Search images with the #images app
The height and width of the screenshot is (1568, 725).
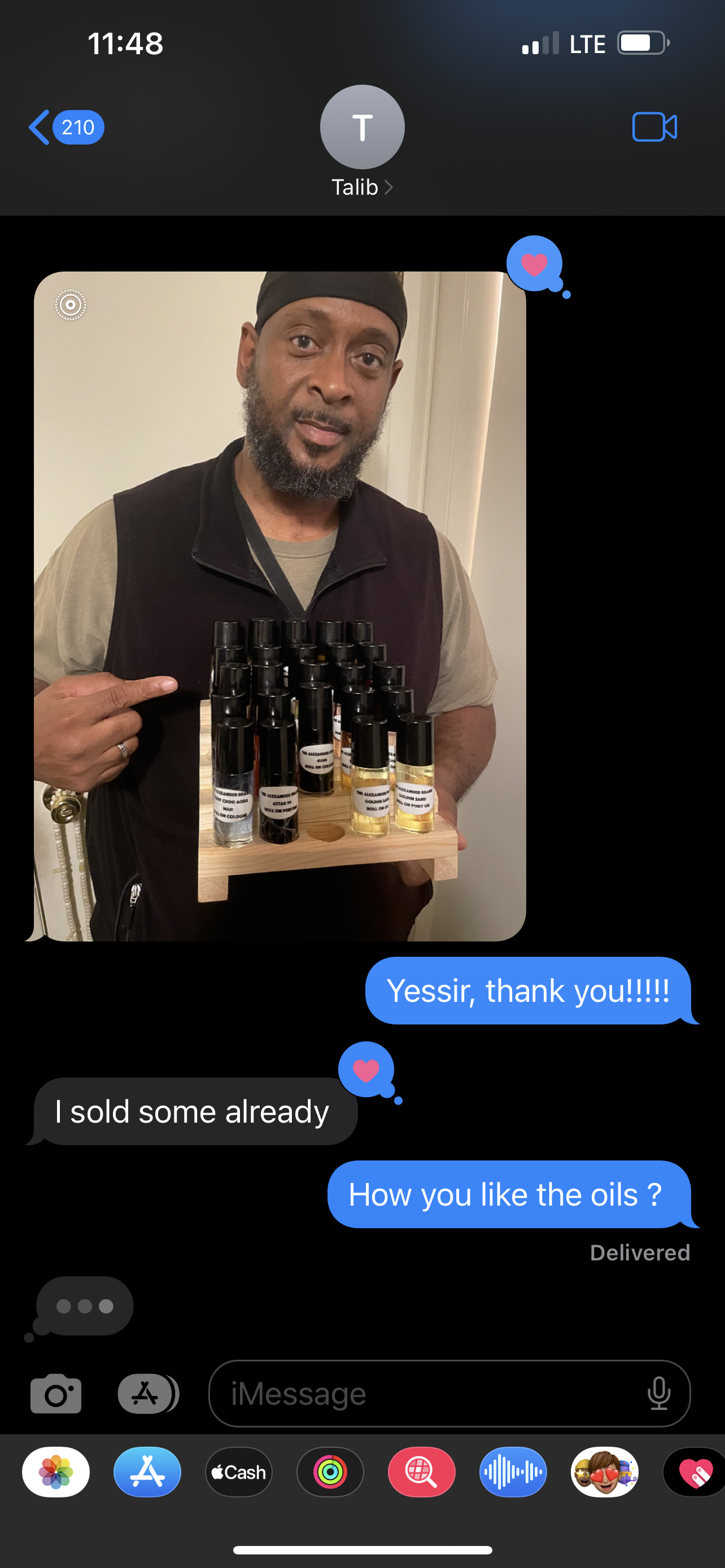coord(421,1472)
